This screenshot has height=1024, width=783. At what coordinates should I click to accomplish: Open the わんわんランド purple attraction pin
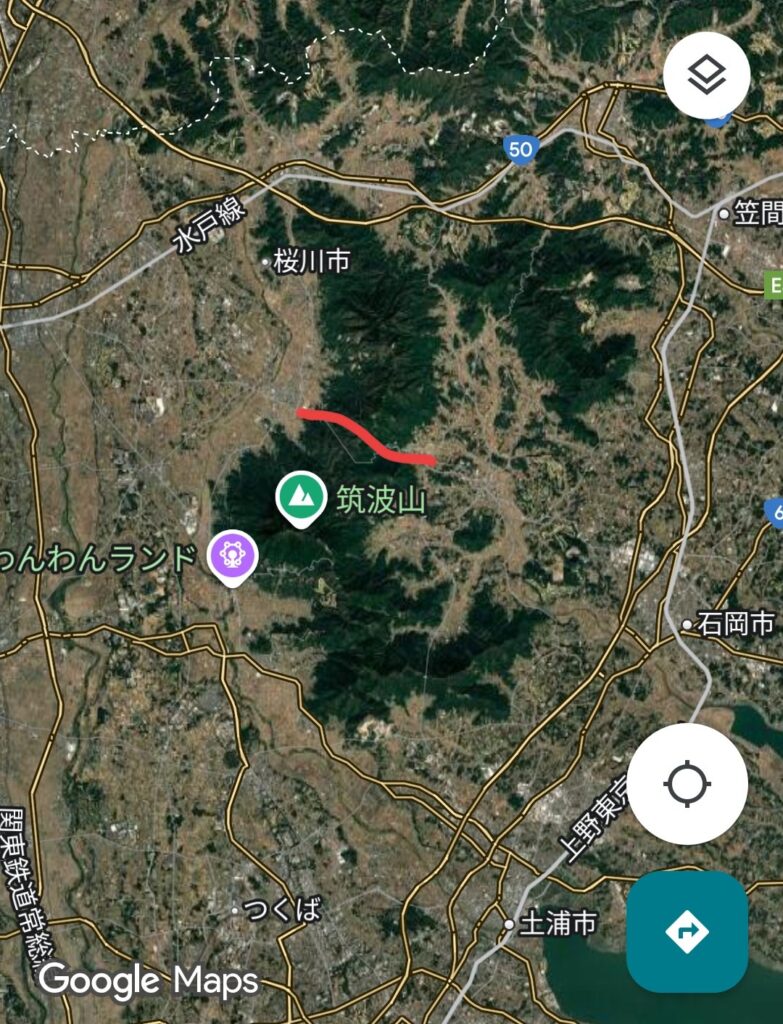pyautogui.click(x=233, y=555)
